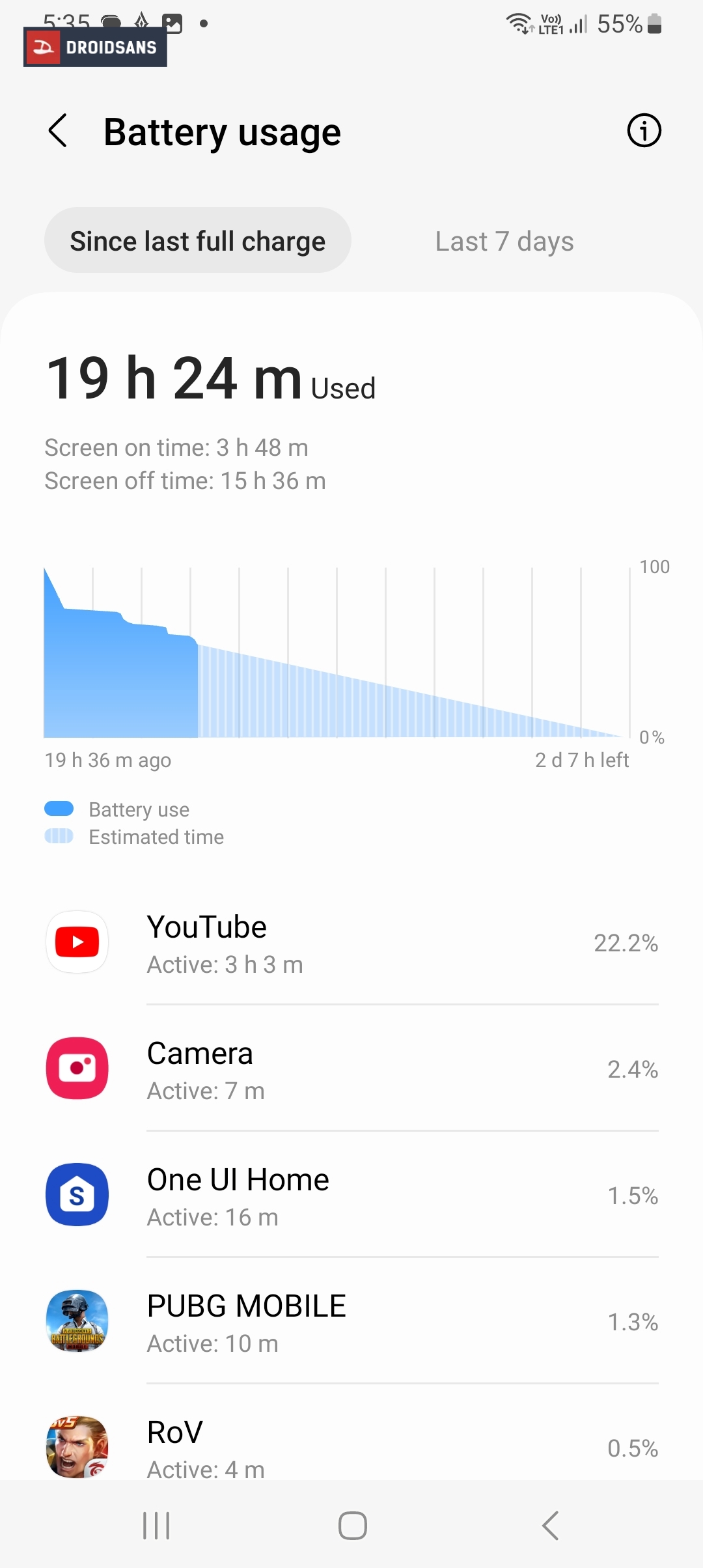
Task: Open YouTube battery usage details
Action: [x=351, y=942]
